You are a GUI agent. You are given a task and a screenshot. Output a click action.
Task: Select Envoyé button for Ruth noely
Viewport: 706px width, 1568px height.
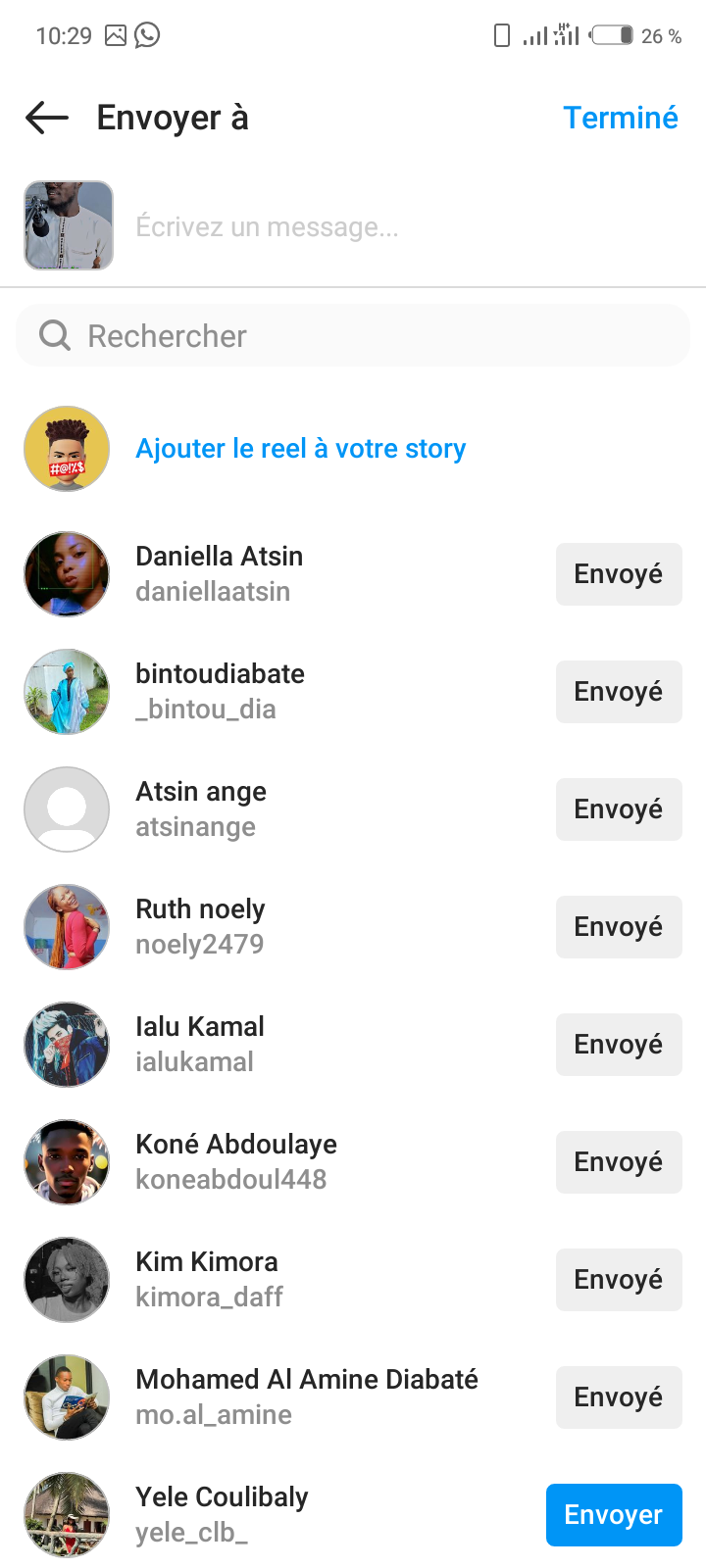point(619,927)
